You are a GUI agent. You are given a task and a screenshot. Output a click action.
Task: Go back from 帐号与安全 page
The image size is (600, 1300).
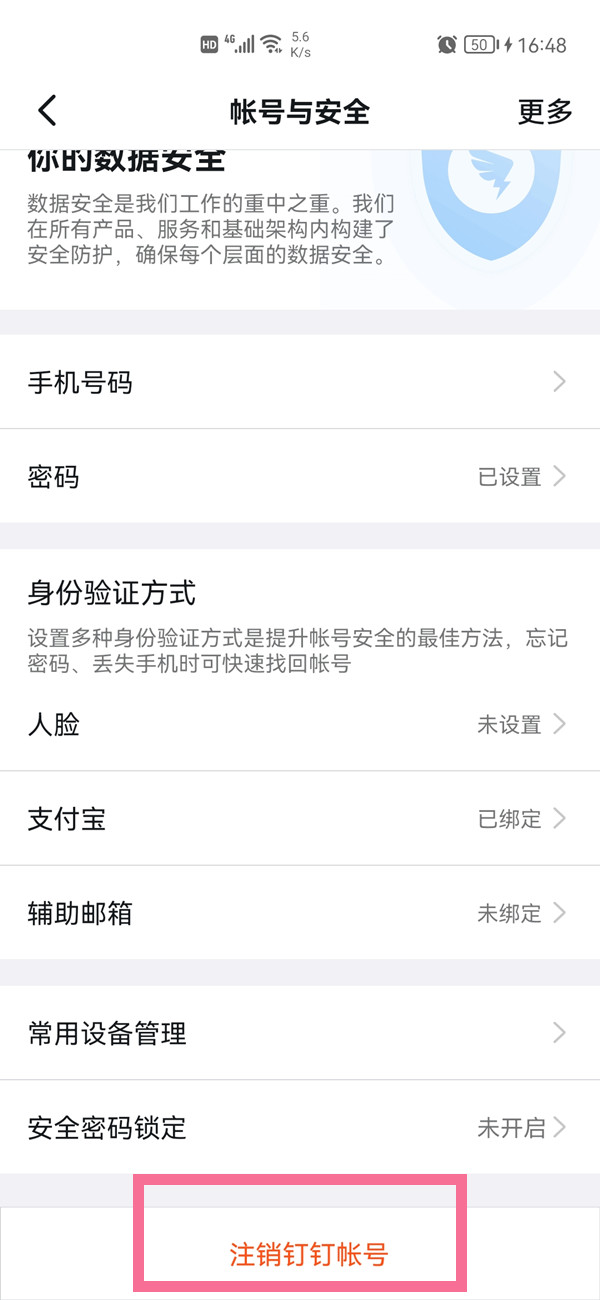tap(47, 111)
